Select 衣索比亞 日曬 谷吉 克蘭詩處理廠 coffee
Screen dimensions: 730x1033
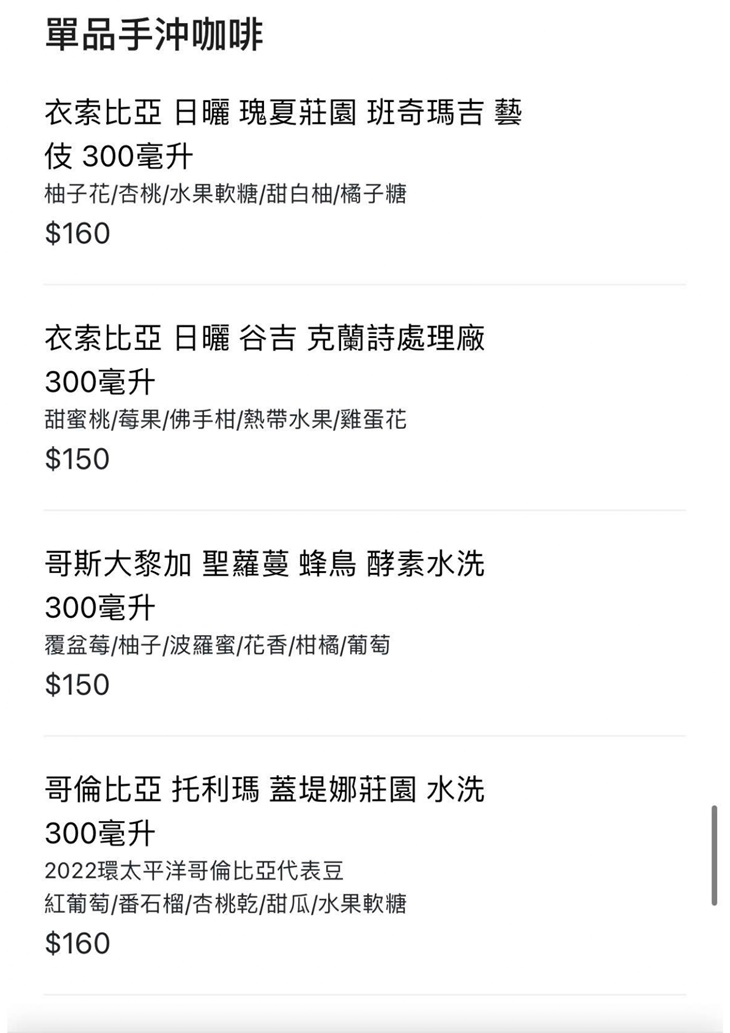[x=265, y=339]
